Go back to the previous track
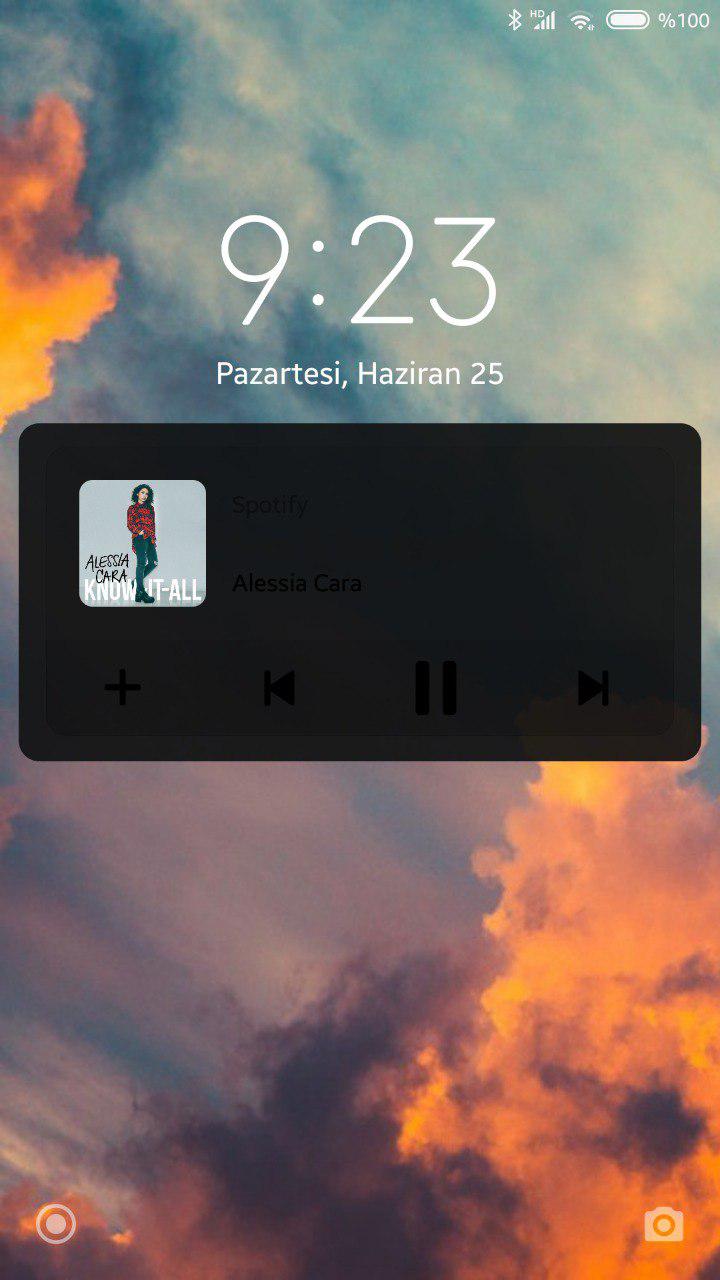The height and width of the screenshot is (1280, 720). 279,688
